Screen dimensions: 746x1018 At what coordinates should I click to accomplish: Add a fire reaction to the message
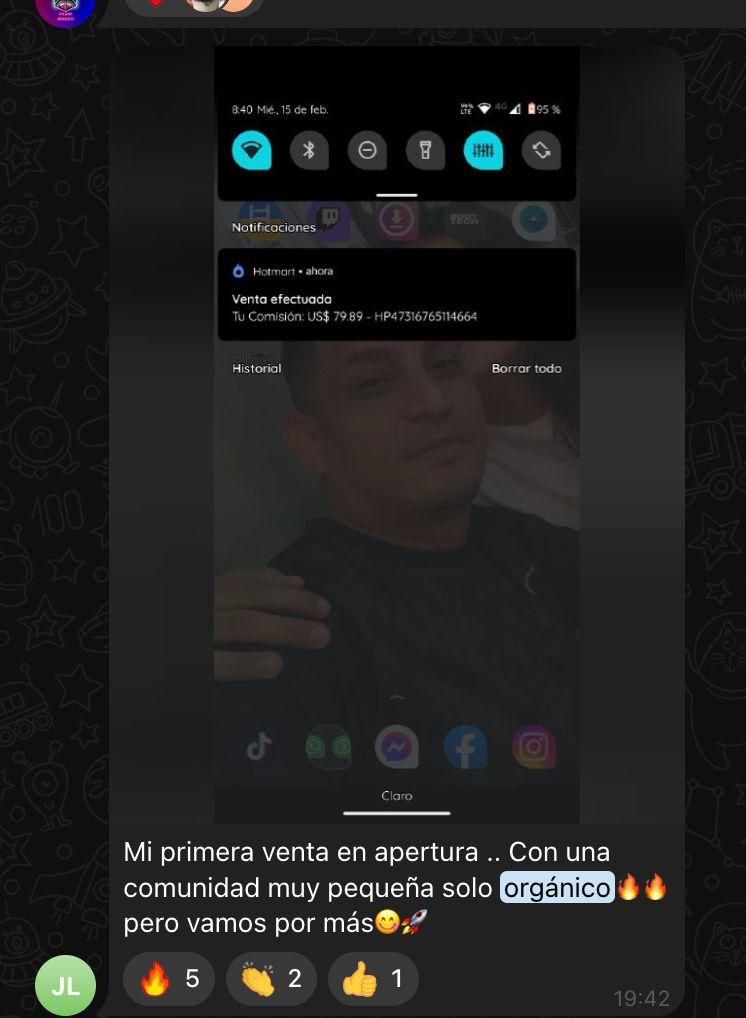pyautogui.click(x=169, y=979)
